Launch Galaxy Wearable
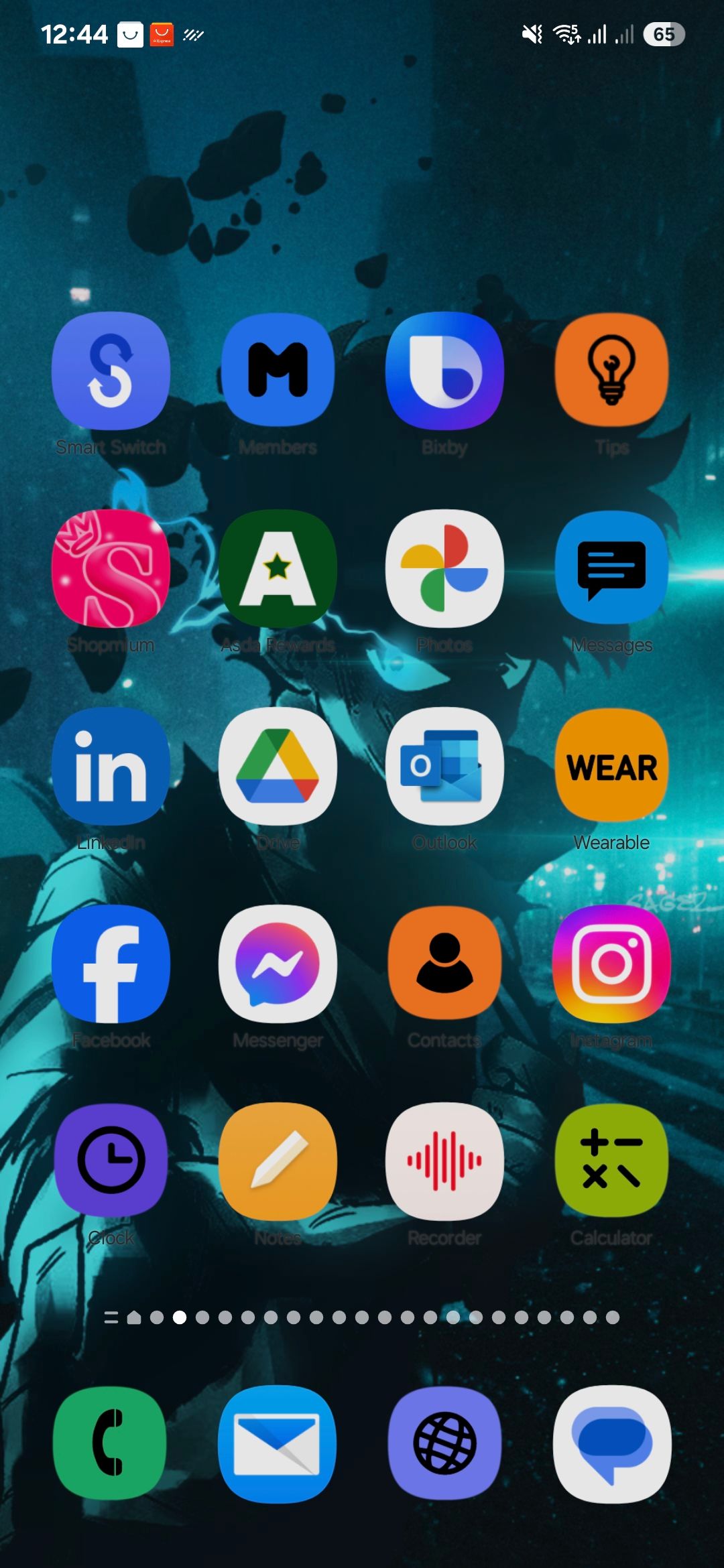Screen dimensions: 724x1568 [611, 766]
